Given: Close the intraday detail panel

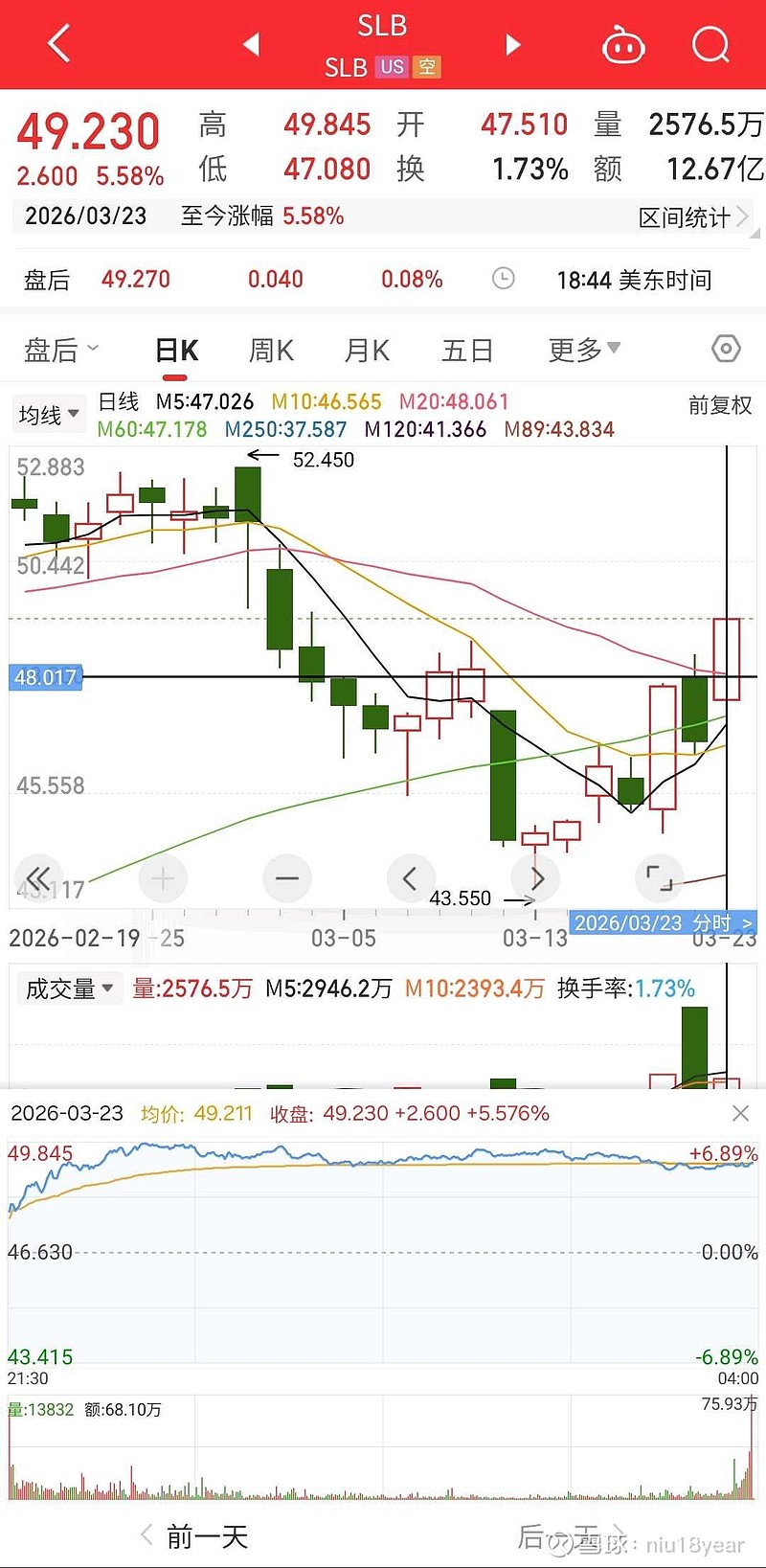Looking at the screenshot, I should coord(740,1113).
